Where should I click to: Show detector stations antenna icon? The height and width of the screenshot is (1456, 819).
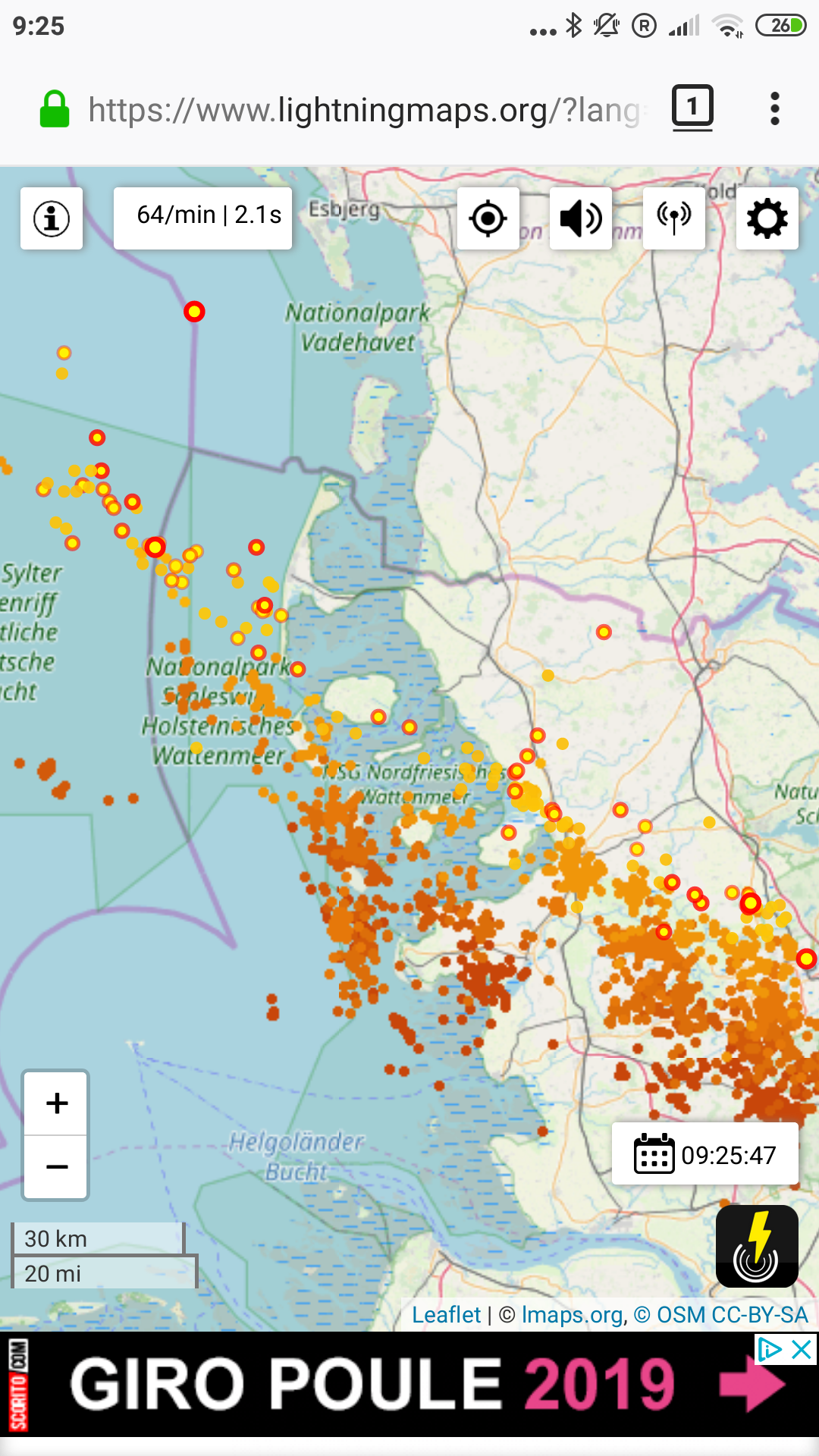pyautogui.click(x=674, y=218)
